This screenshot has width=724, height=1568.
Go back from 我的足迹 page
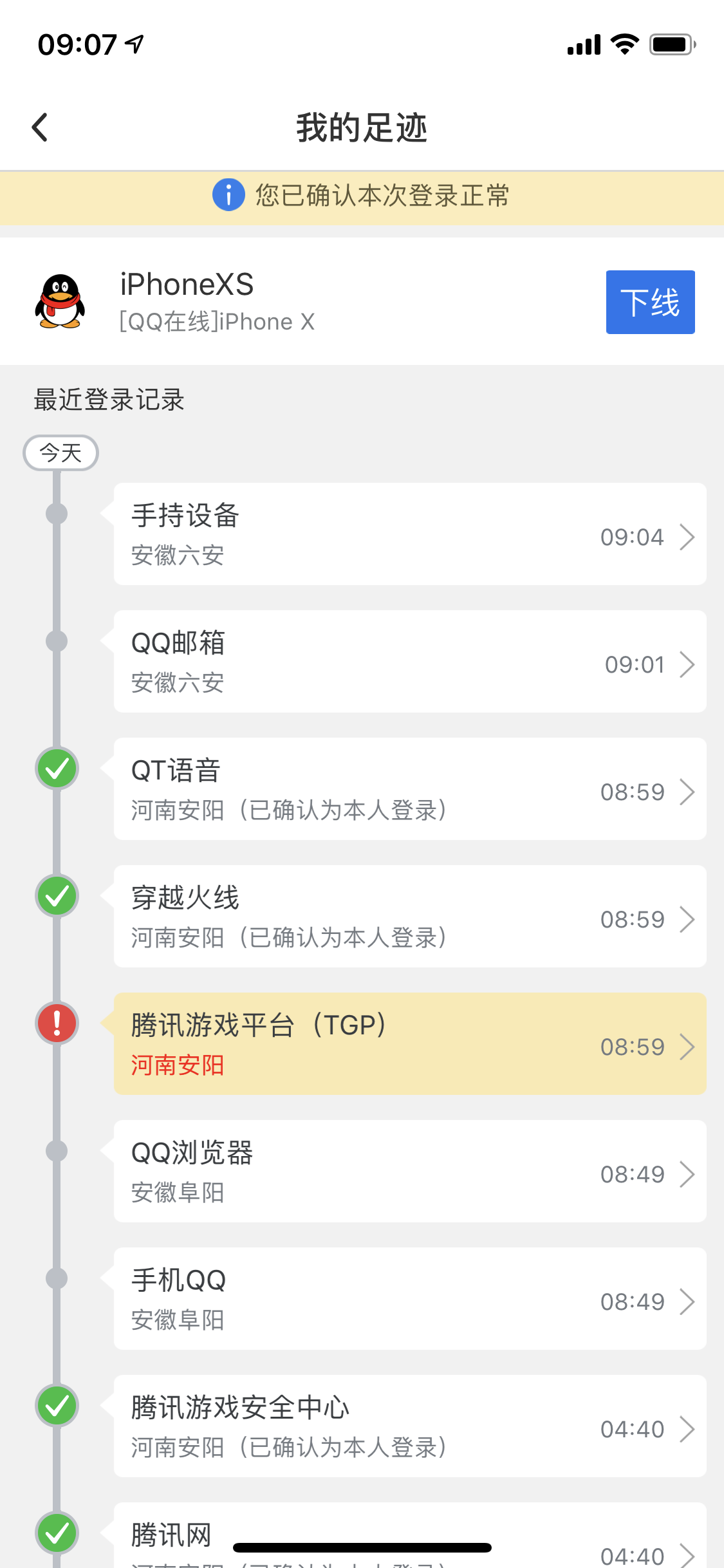tap(40, 127)
